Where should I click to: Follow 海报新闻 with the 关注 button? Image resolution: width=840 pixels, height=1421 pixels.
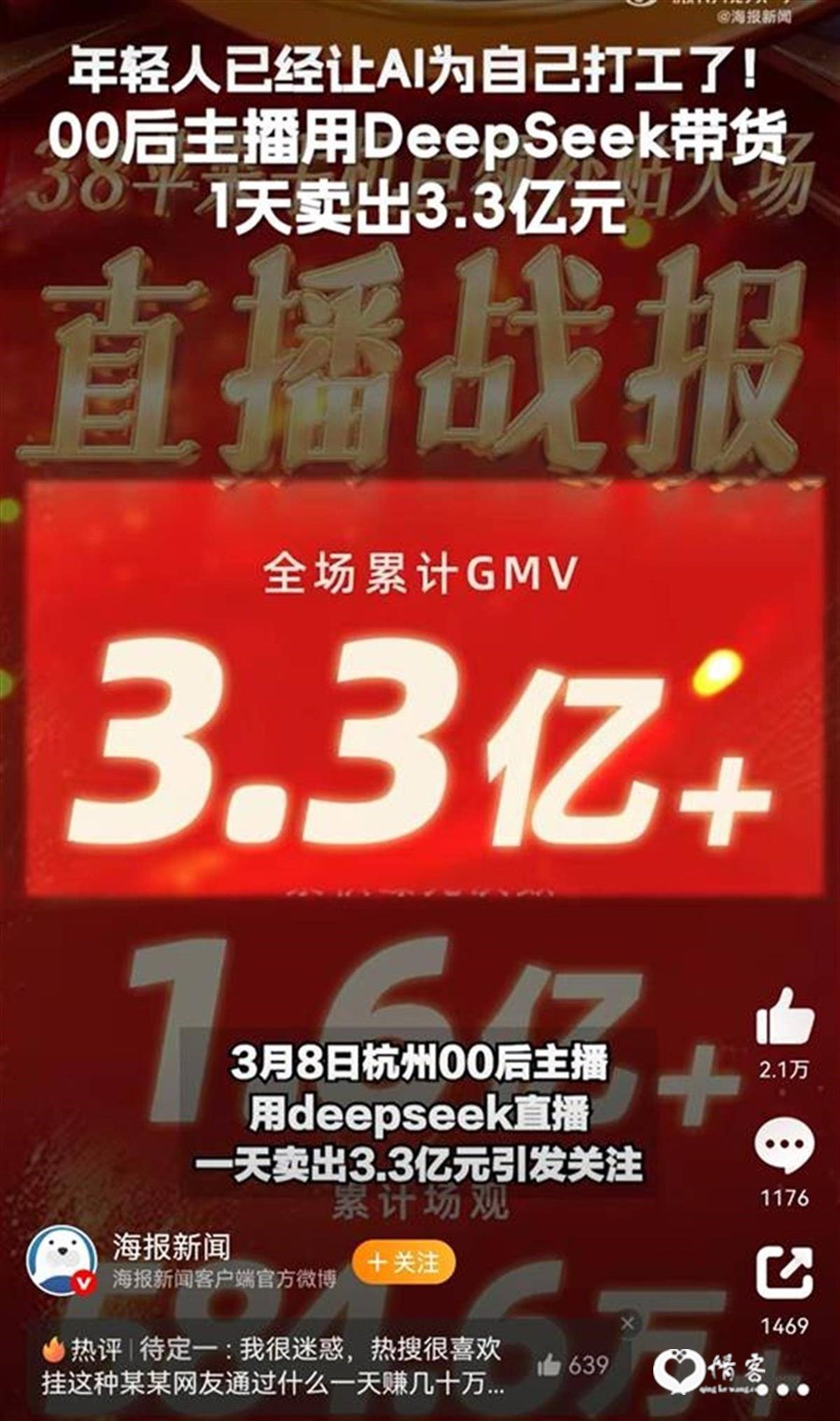(x=404, y=1262)
